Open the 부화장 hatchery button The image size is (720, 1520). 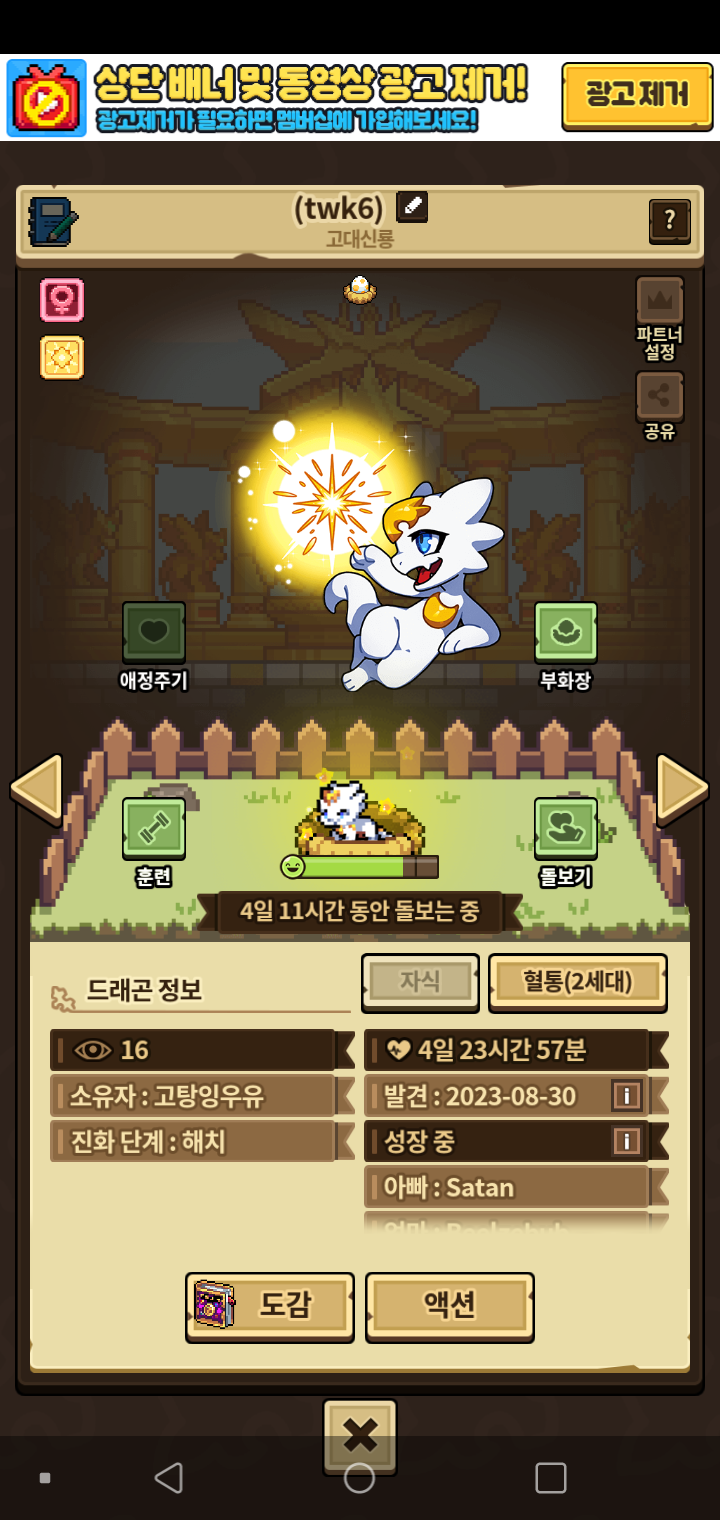click(x=566, y=646)
